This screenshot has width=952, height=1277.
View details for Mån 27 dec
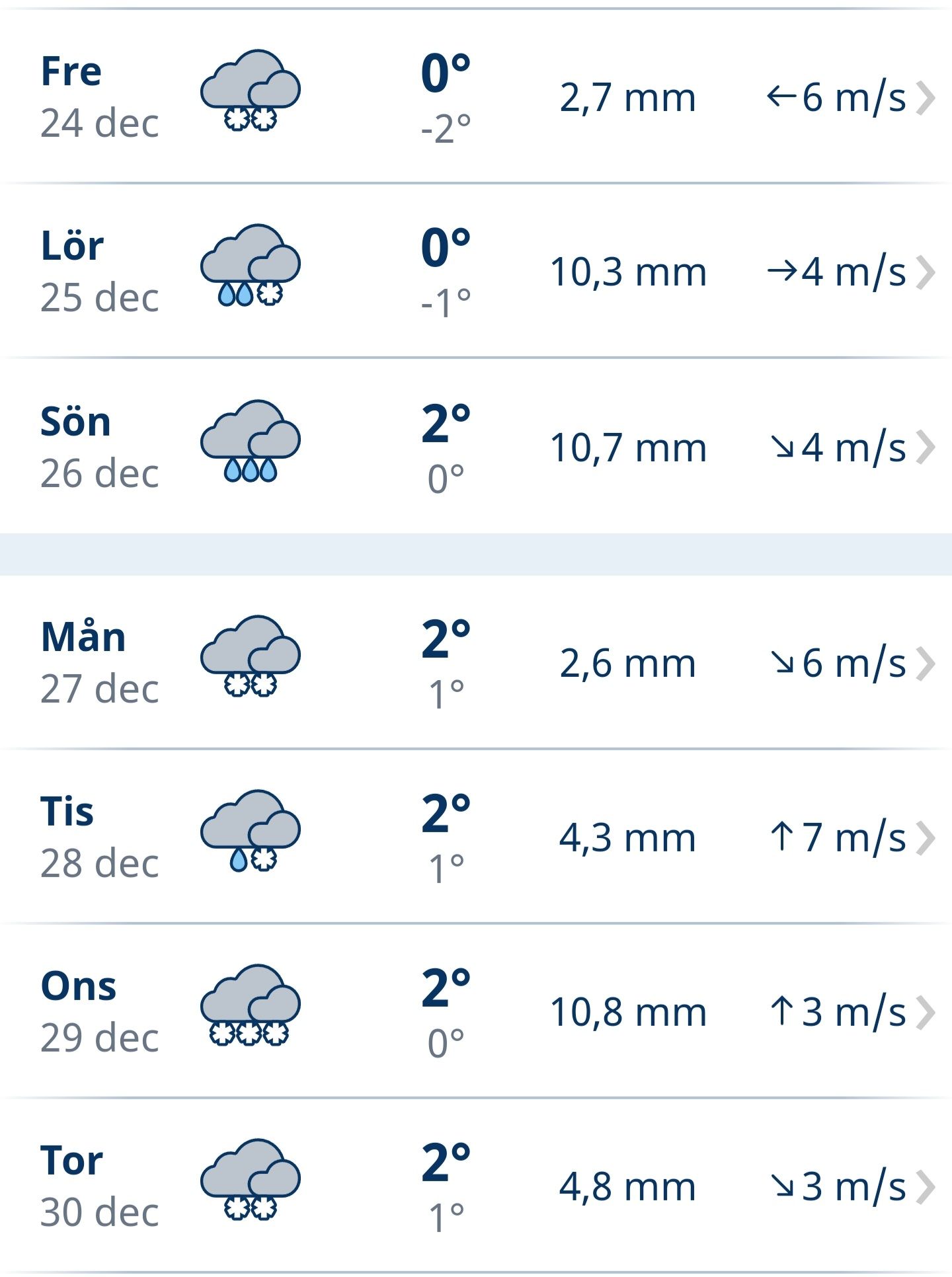pos(476,662)
